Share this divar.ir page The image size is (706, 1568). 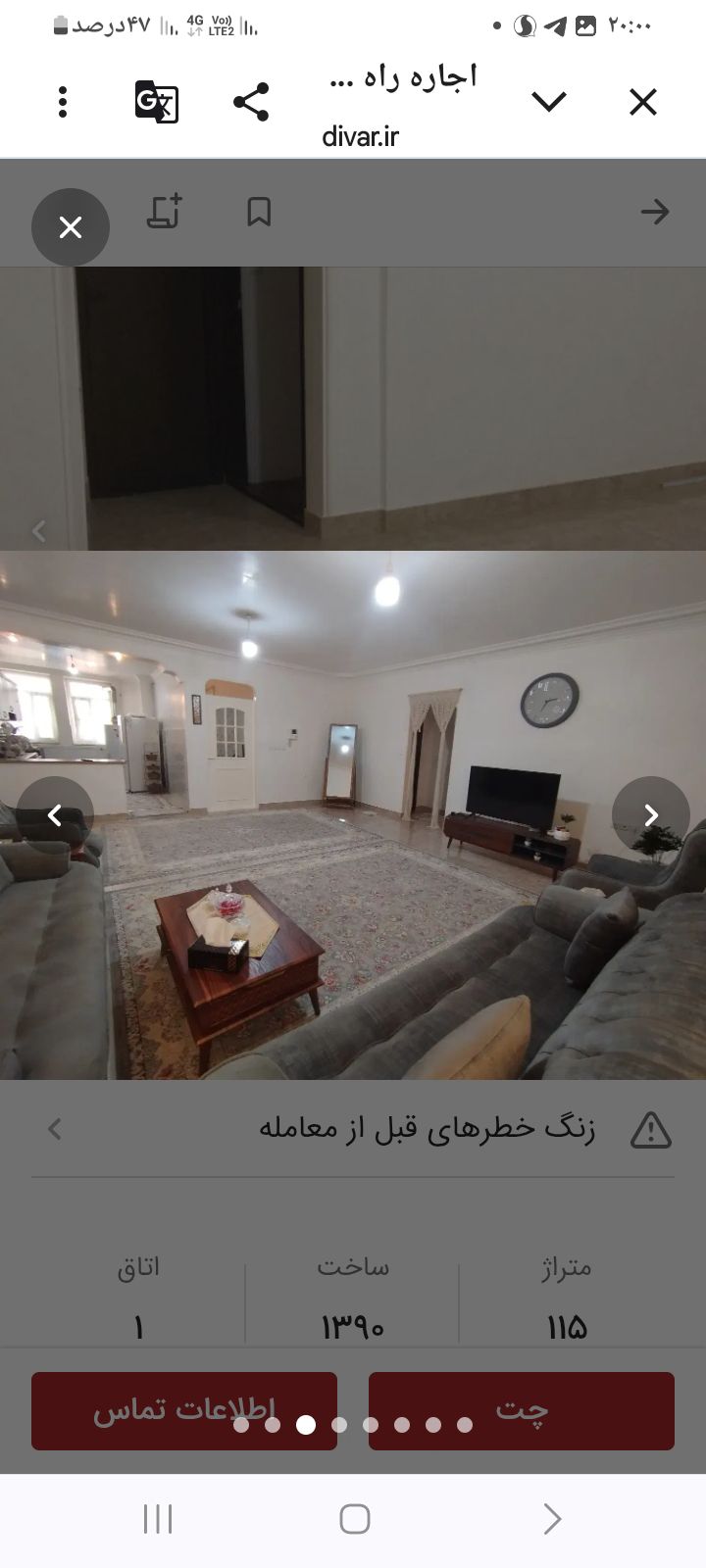pos(251,102)
